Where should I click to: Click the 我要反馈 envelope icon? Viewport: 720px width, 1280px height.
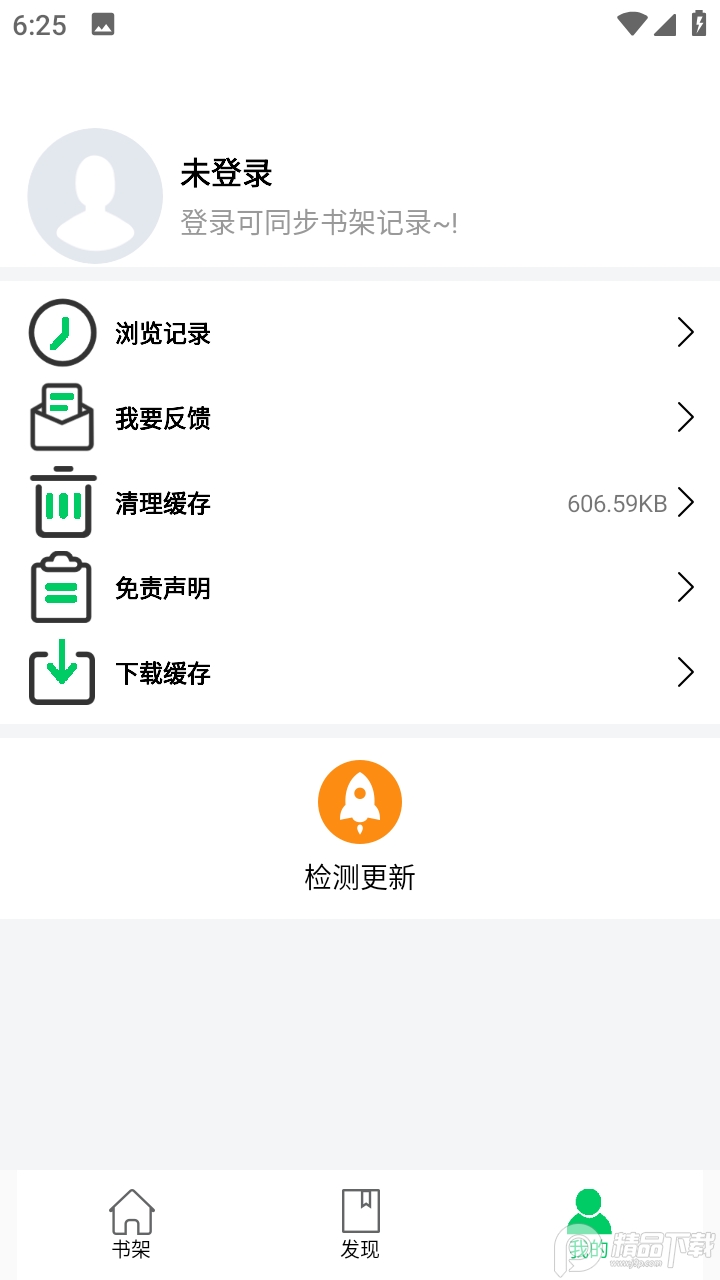tap(62, 418)
